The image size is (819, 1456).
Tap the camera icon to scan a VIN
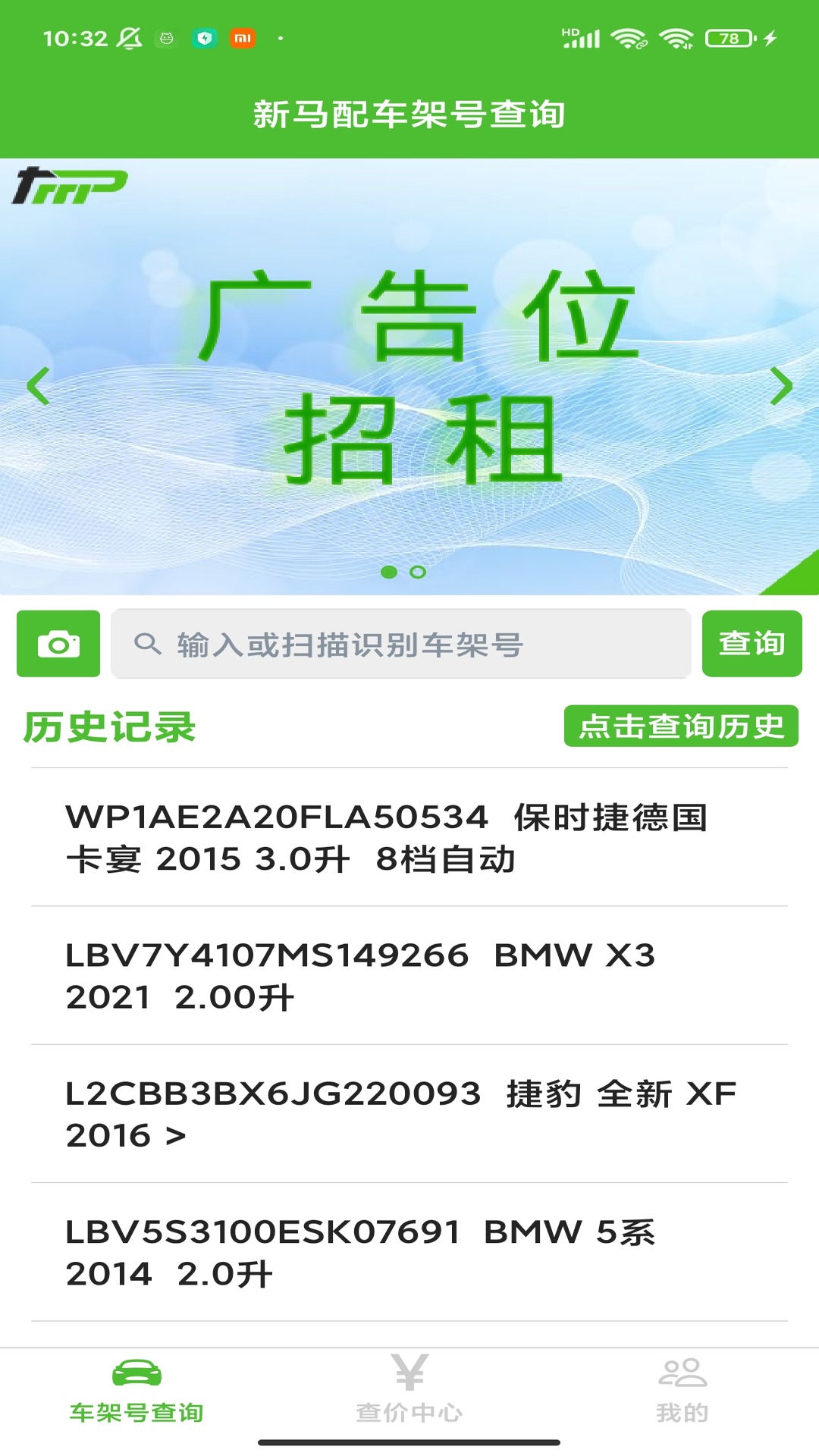[58, 644]
